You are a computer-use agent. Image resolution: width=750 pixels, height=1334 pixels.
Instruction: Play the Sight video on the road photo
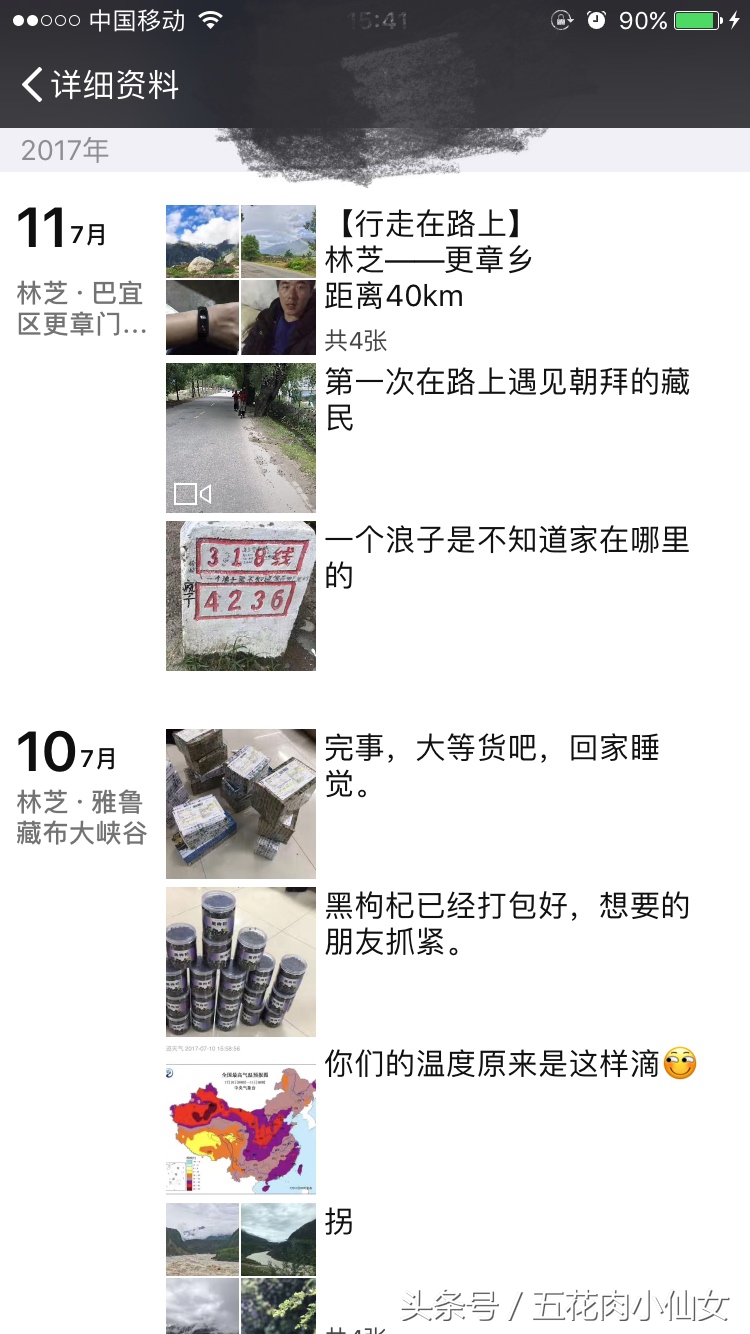coord(240,437)
